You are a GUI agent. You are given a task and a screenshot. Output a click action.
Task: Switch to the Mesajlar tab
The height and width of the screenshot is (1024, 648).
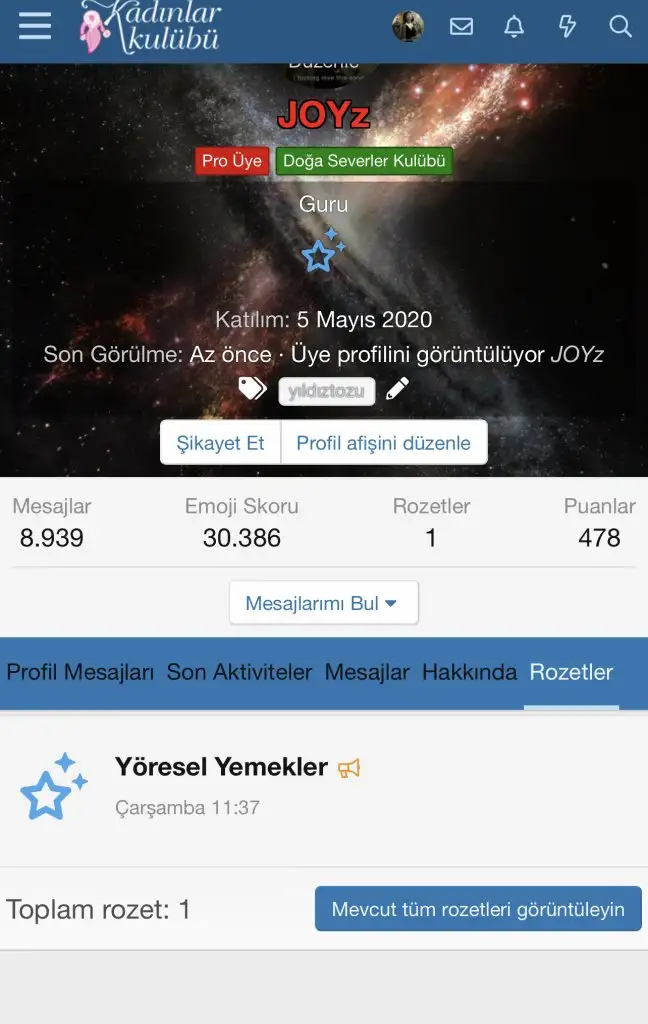point(367,673)
